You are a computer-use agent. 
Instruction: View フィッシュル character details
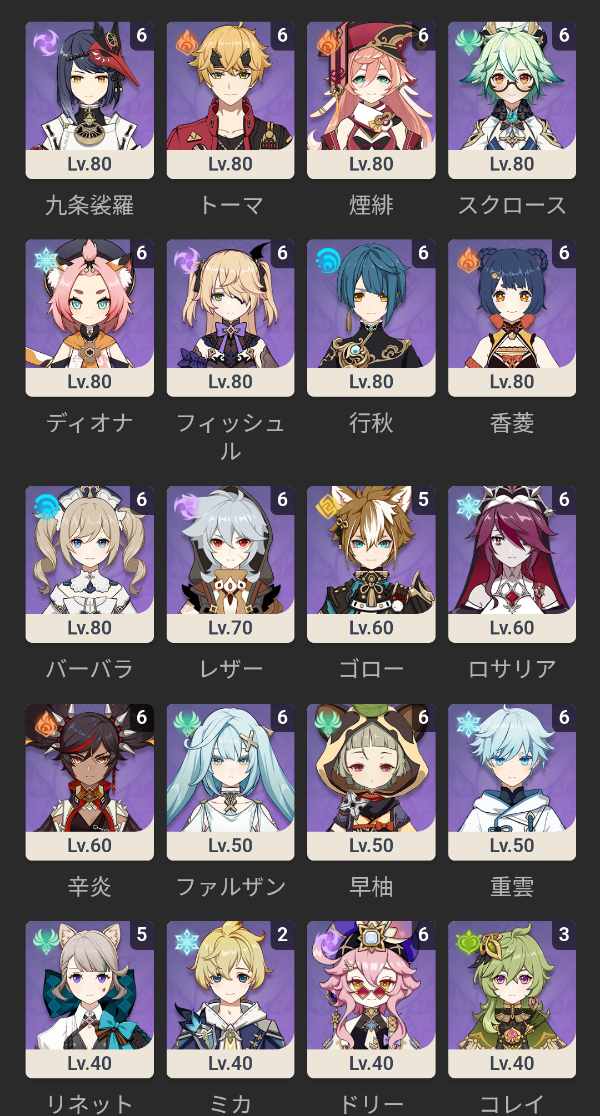(230, 318)
